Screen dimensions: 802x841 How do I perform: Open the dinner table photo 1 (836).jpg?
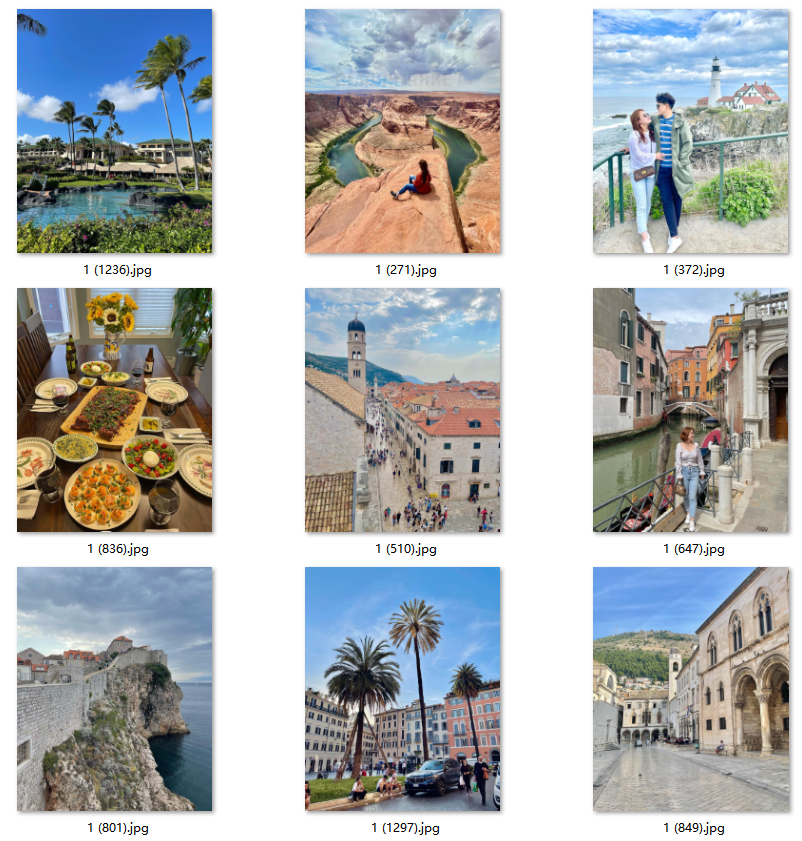[114, 410]
